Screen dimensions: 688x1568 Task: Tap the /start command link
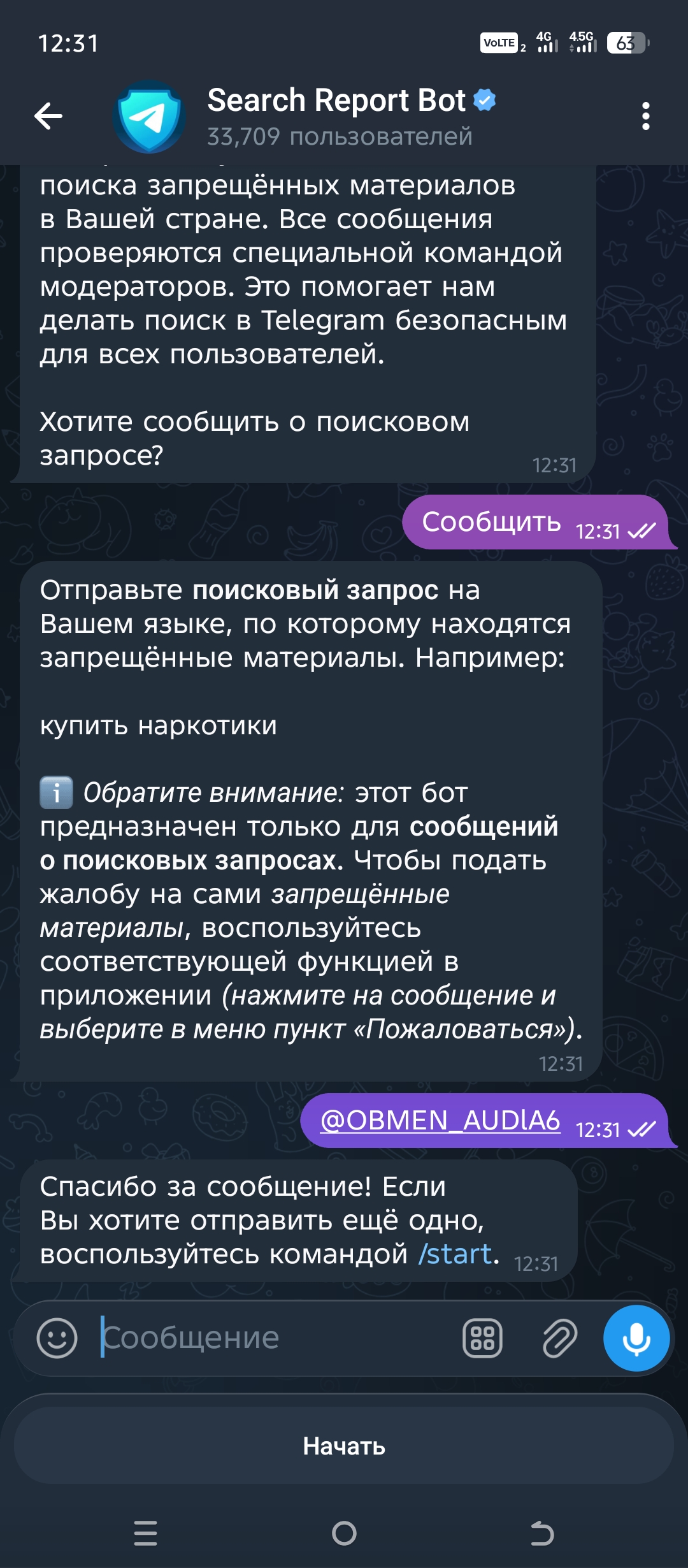tap(455, 1254)
